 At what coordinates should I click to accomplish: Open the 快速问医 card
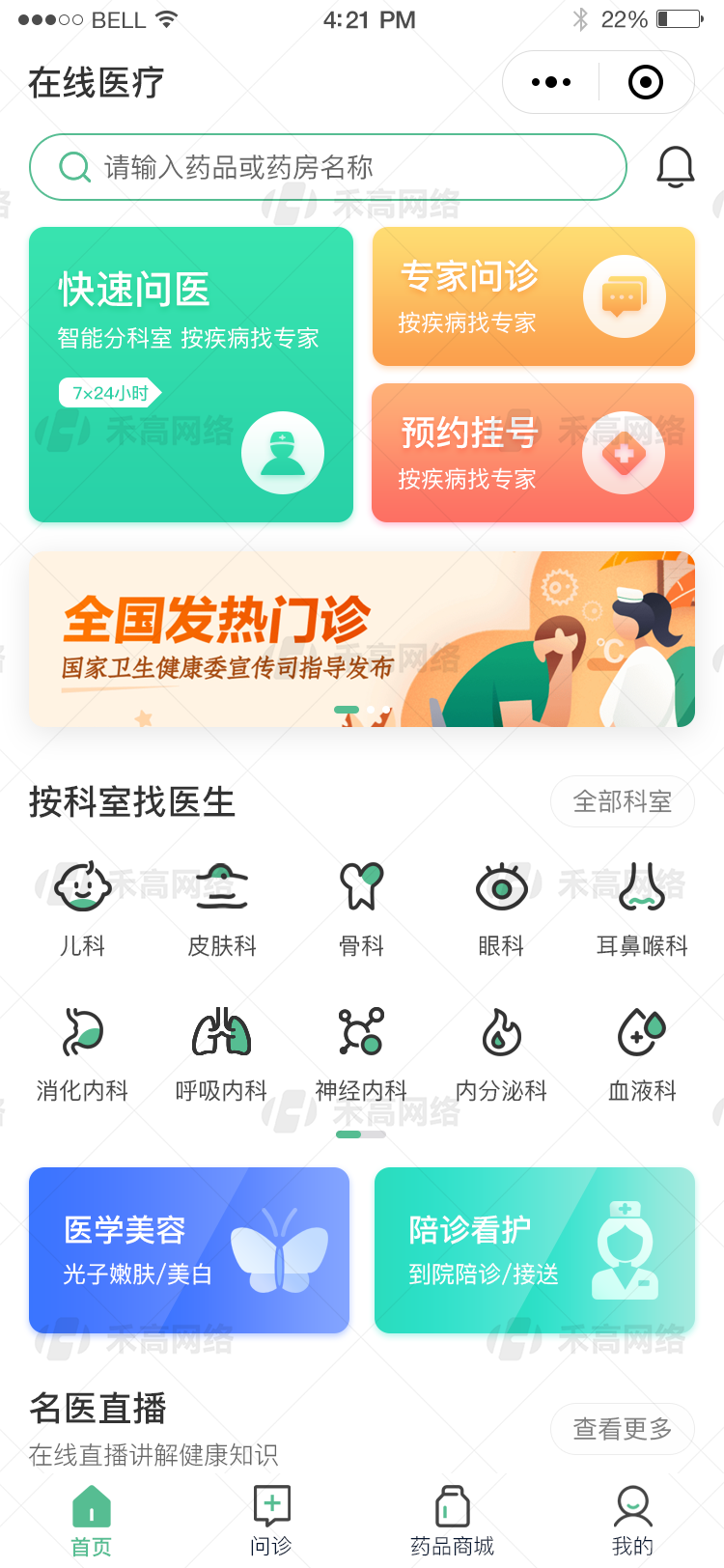[x=191, y=375]
